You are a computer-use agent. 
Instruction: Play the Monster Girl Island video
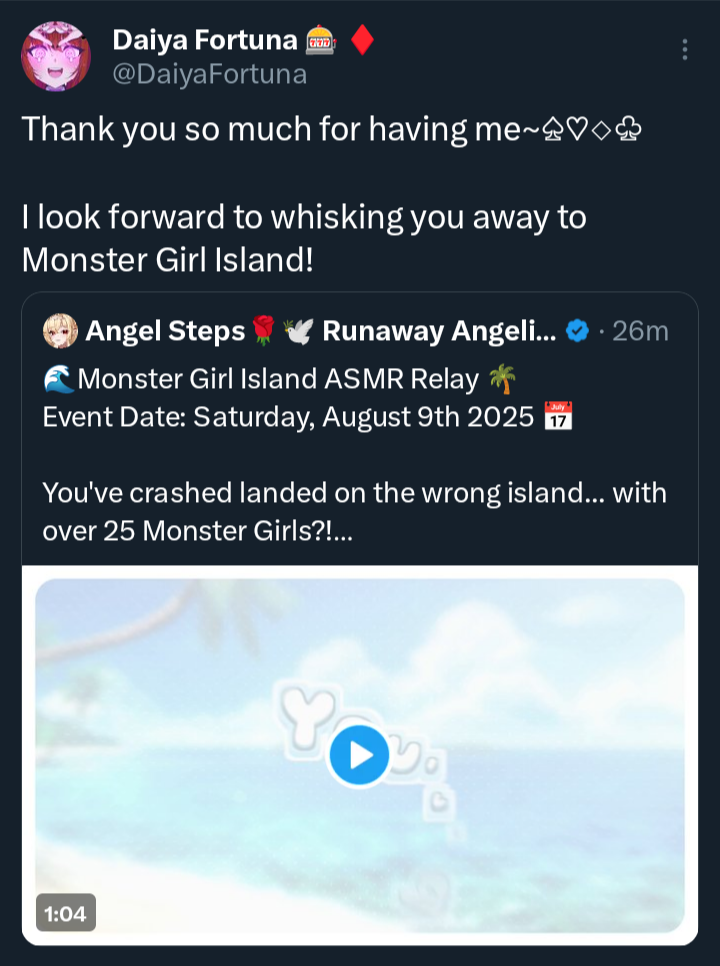(359, 754)
